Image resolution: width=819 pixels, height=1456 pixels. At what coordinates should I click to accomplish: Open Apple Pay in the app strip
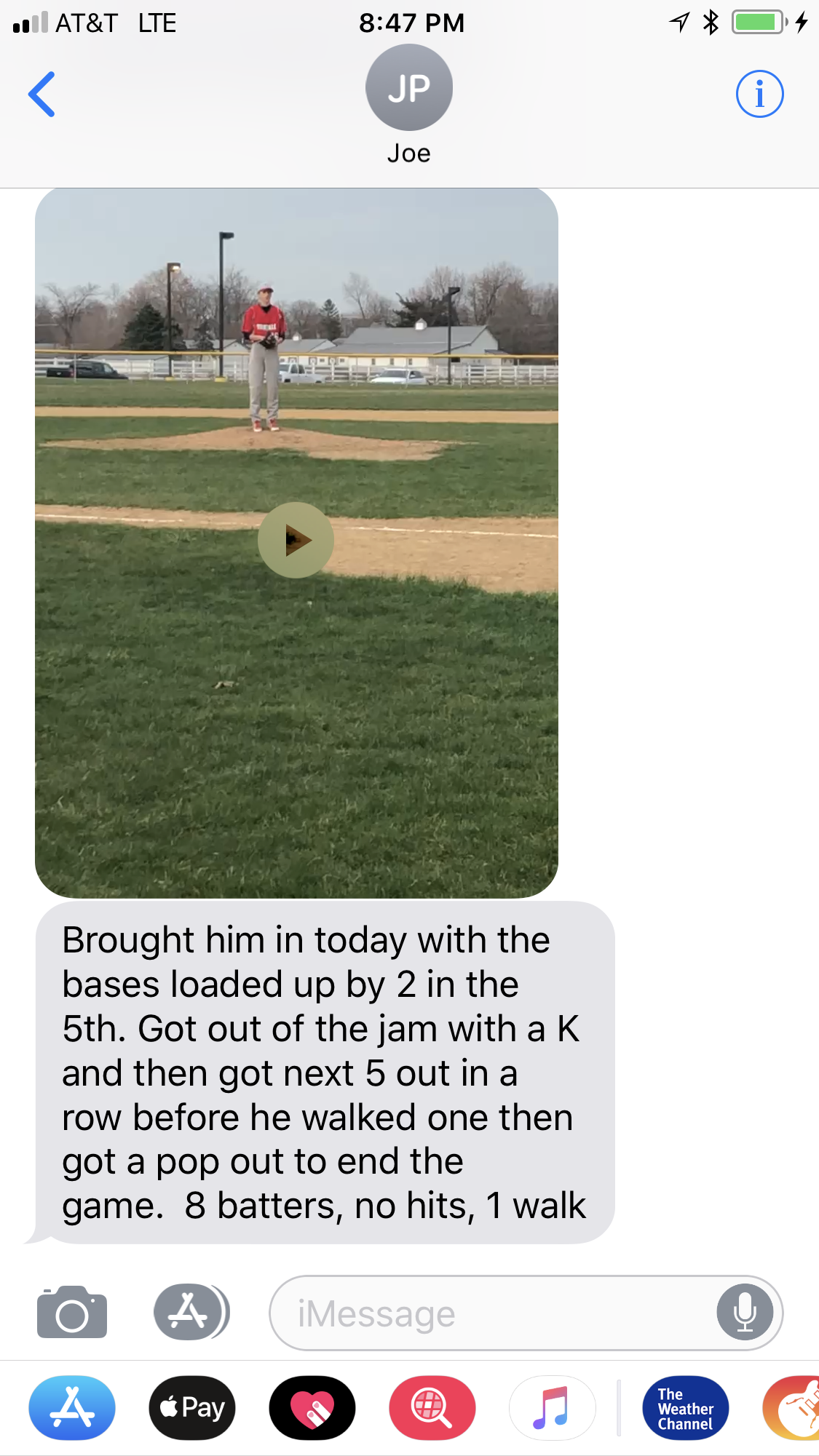192,1408
